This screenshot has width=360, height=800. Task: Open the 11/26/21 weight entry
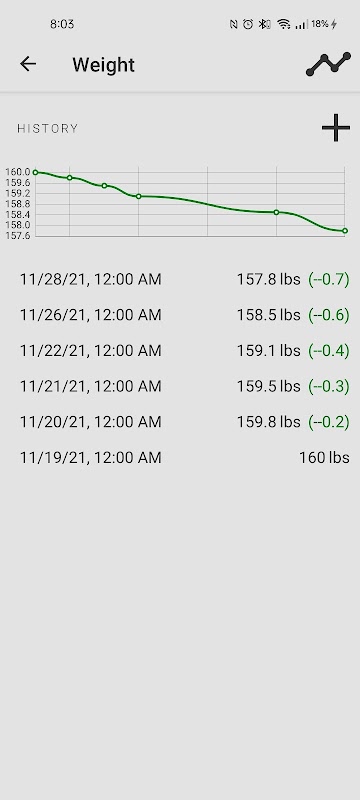(180, 315)
